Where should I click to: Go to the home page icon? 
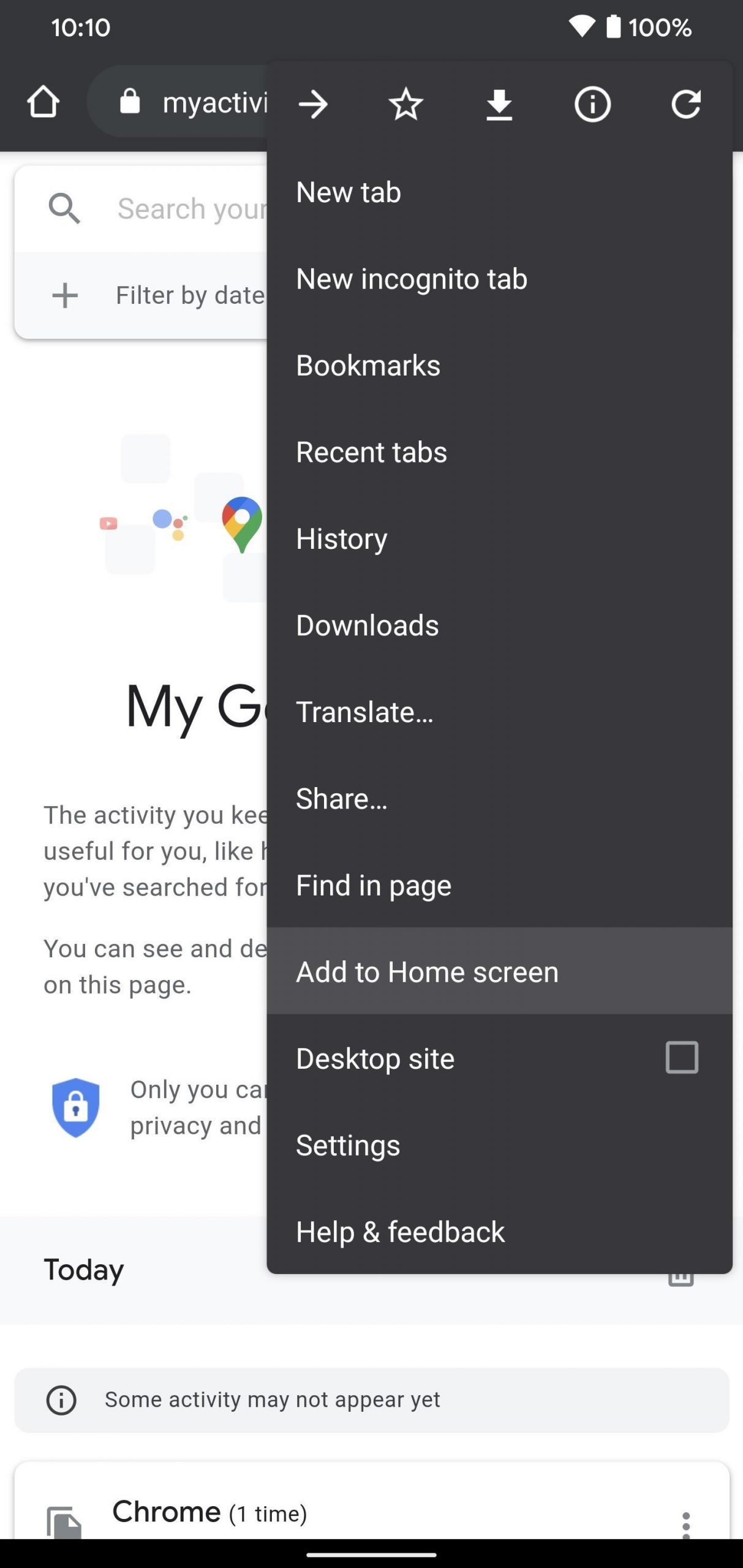pyautogui.click(x=43, y=102)
